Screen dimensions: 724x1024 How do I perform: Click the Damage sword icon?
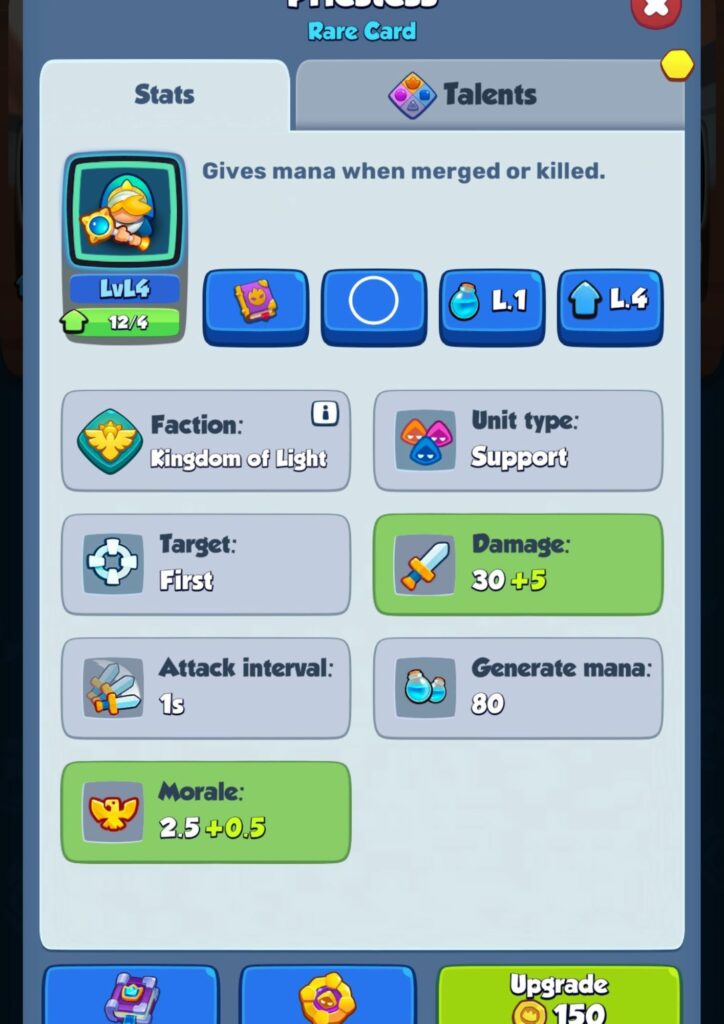[x=424, y=563]
